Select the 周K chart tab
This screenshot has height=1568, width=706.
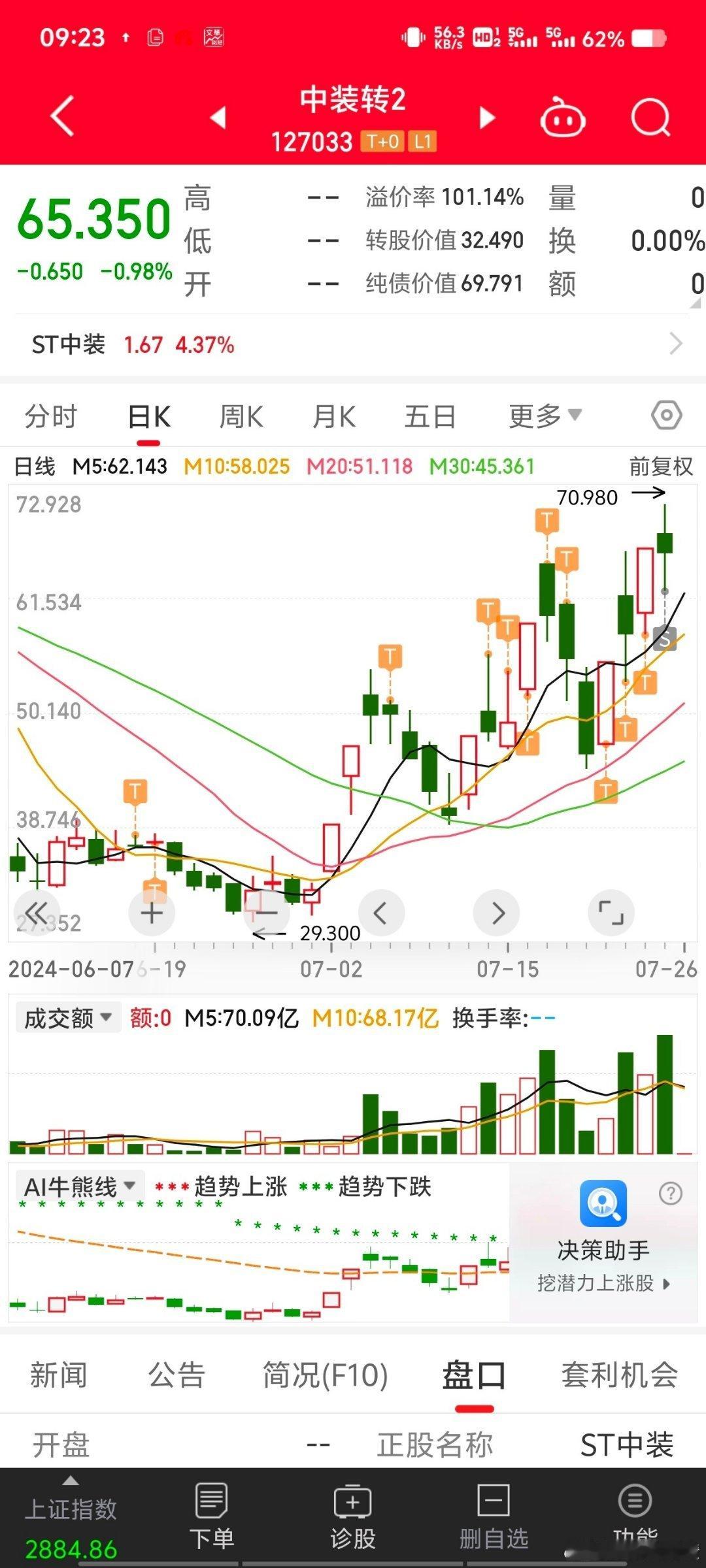pyautogui.click(x=241, y=417)
